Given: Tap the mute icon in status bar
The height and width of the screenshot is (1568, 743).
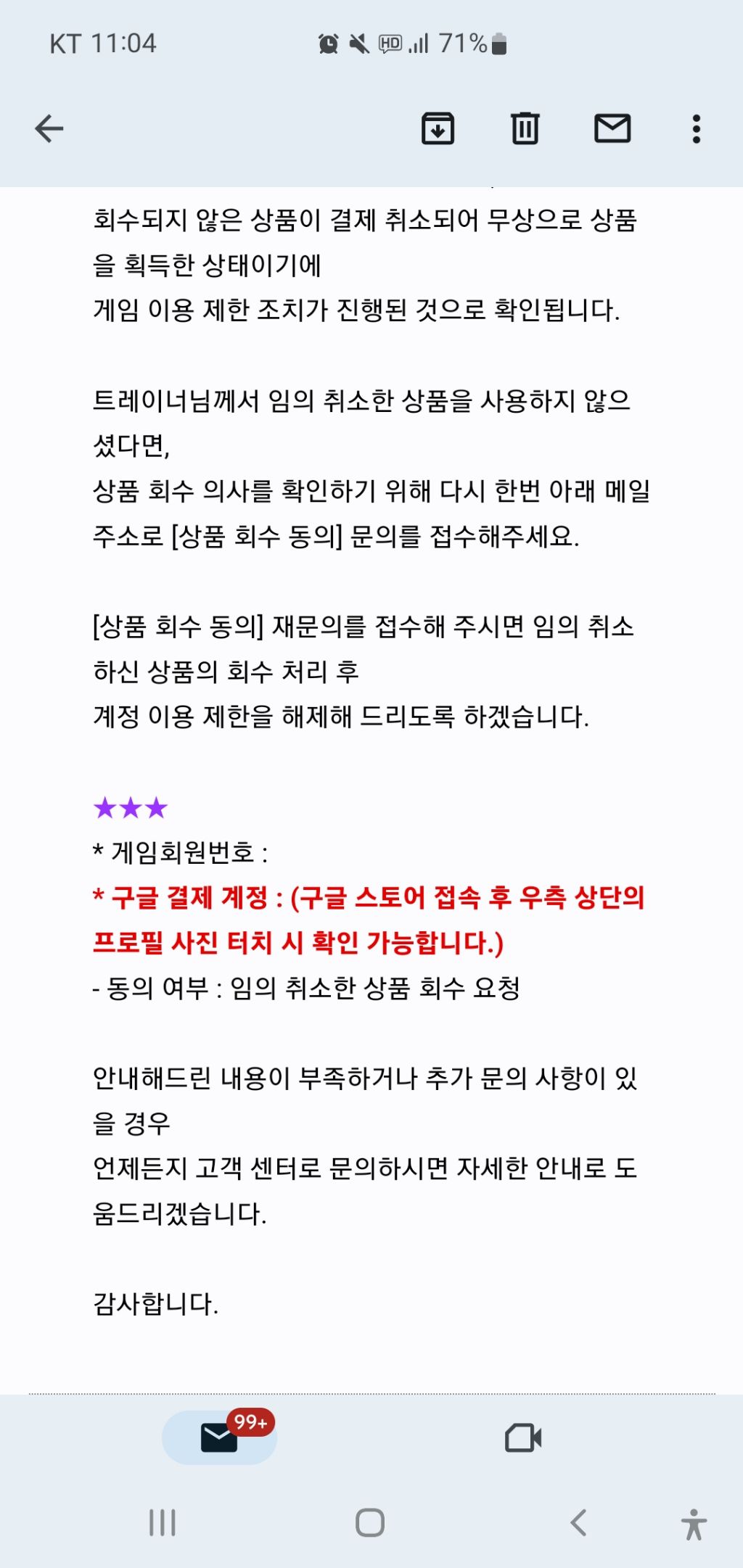Looking at the screenshot, I should pos(357,45).
